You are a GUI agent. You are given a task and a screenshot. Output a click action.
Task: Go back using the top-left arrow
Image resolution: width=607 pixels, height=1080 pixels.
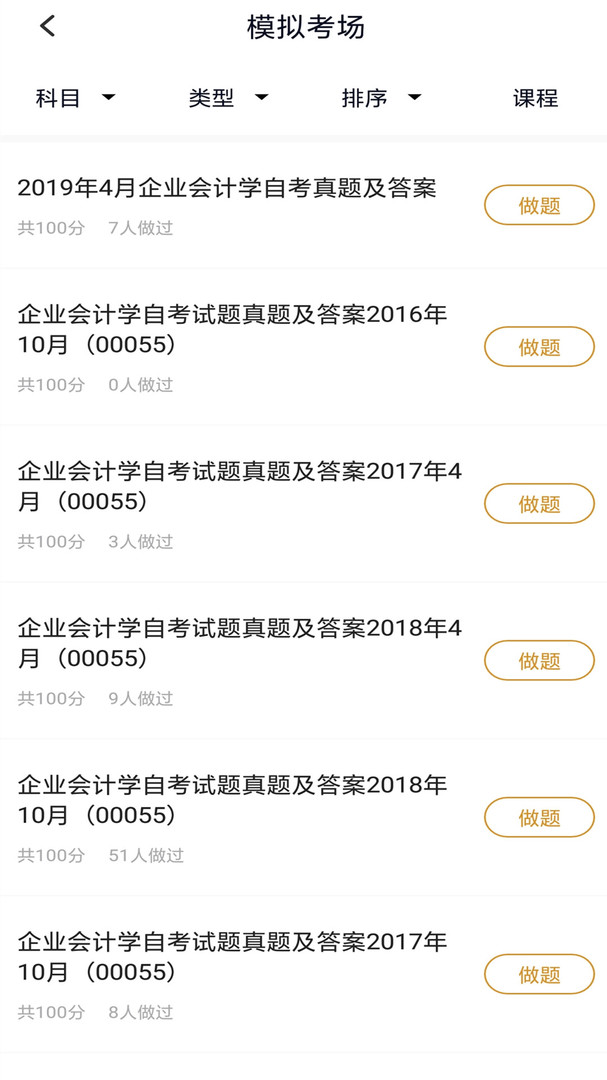(x=47, y=27)
